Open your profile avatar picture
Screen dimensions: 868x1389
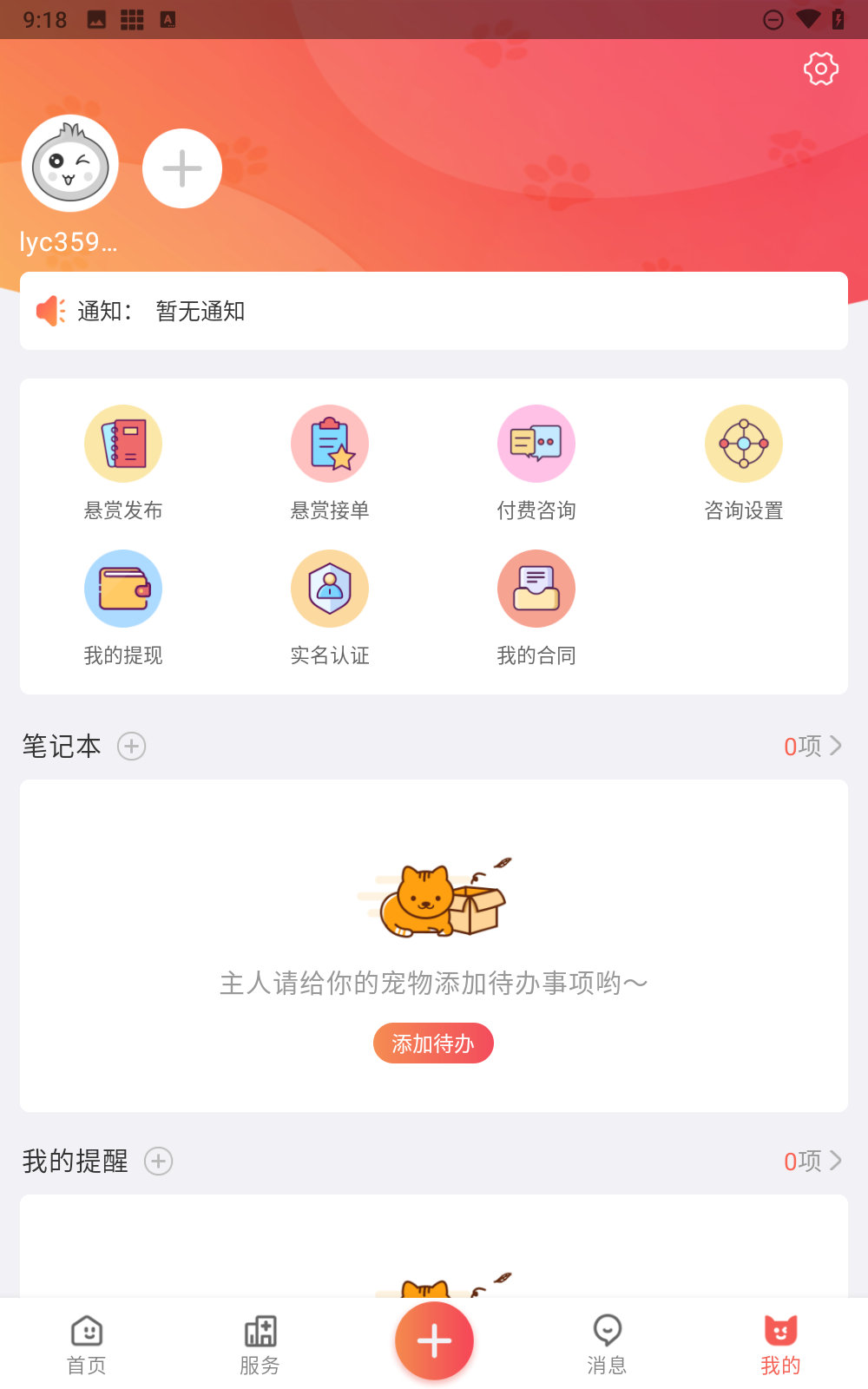pos(69,163)
